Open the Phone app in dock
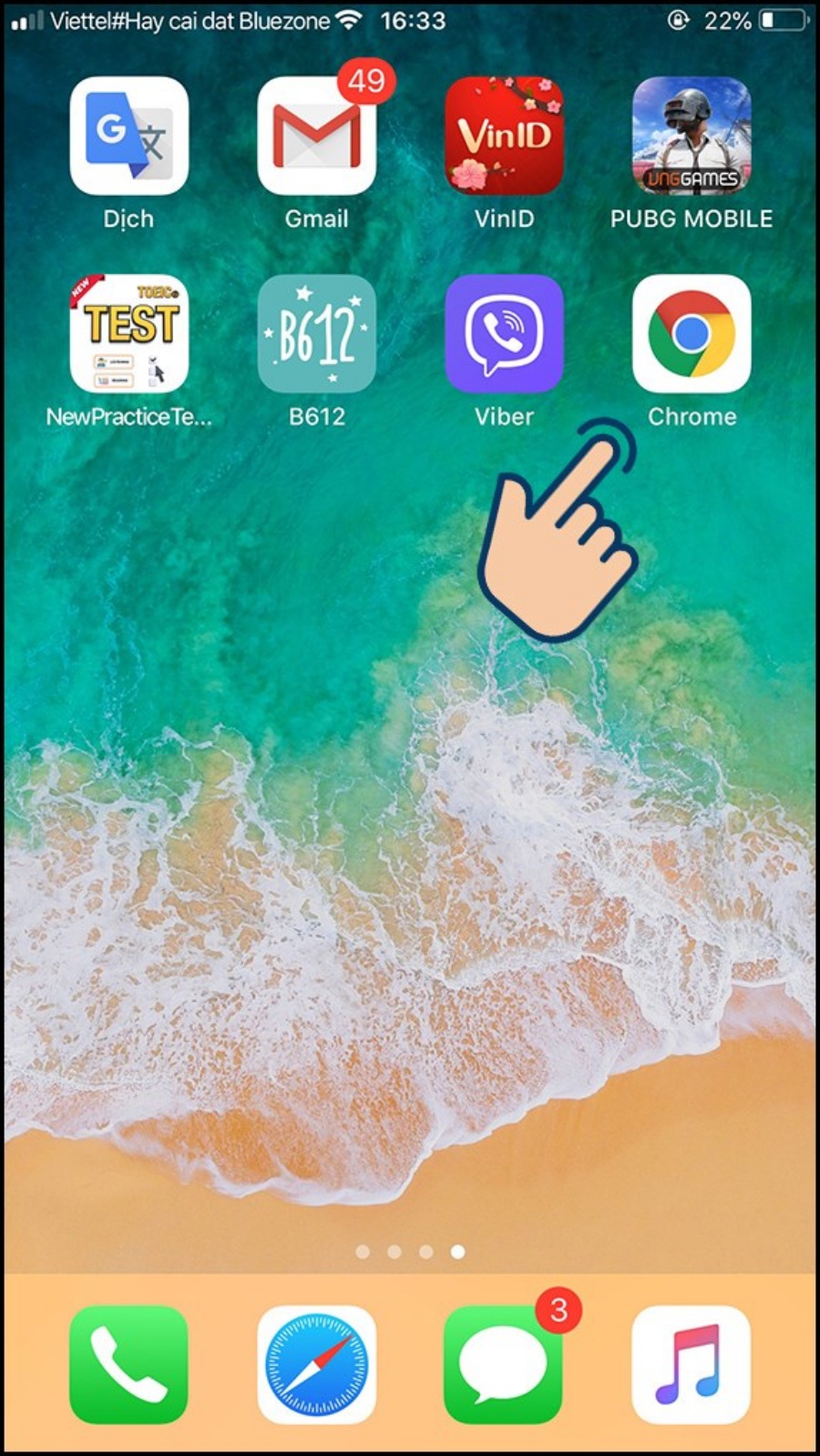The height and width of the screenshot is (1456, 820). point(128,1365)
